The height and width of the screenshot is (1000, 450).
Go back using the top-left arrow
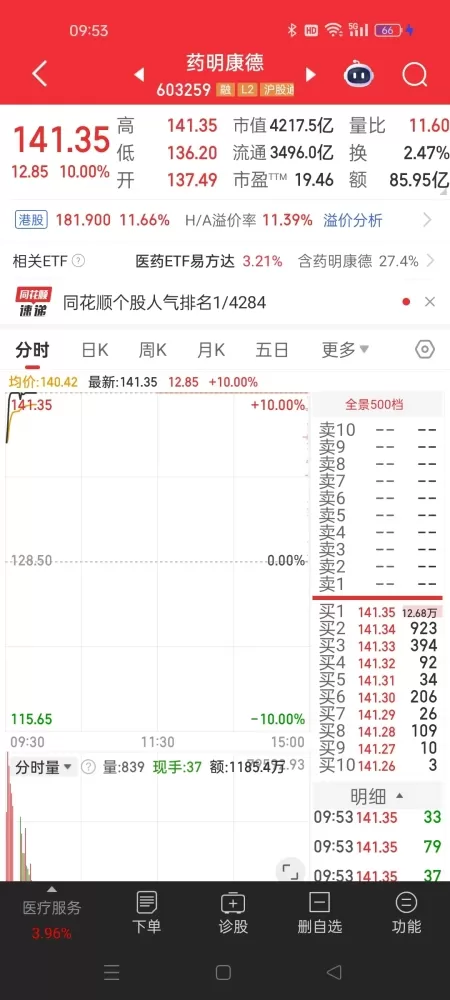coord(40,75)
